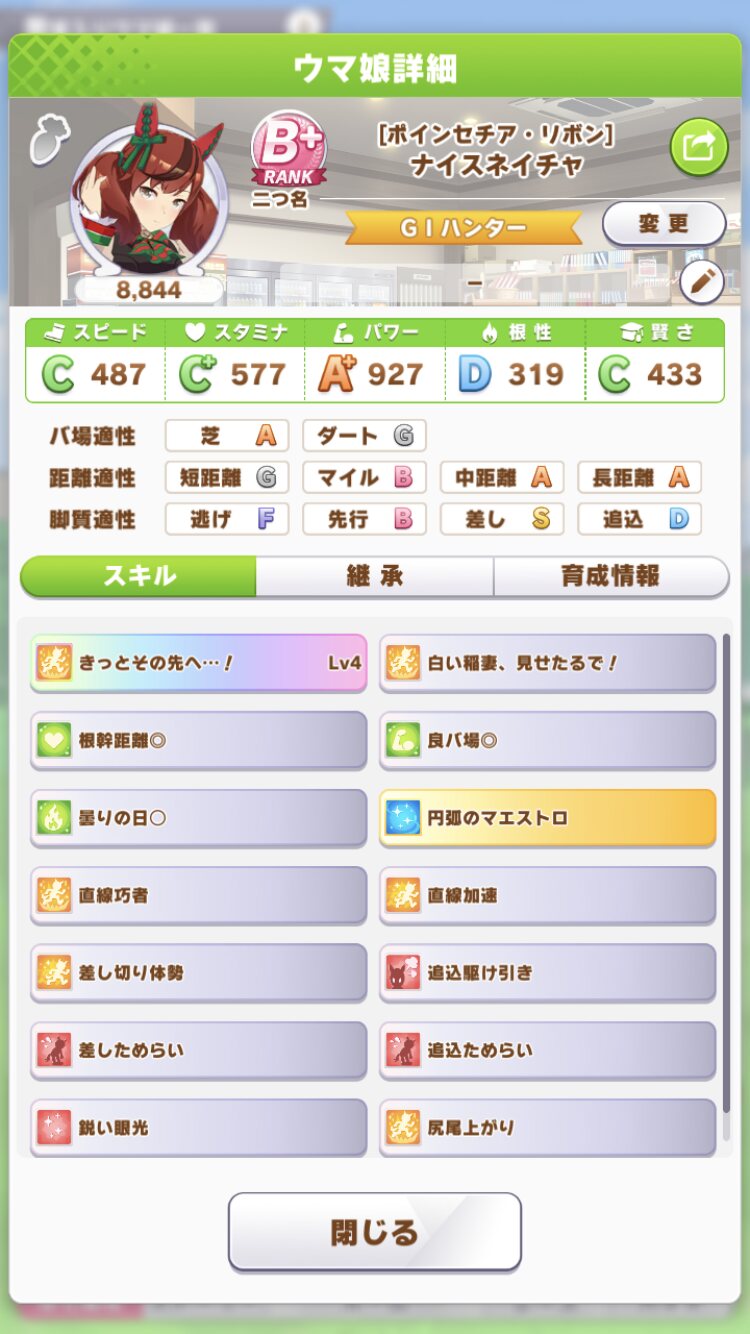
Task: Open the 円弧のマエストロ skill
Action: (548, 818)
